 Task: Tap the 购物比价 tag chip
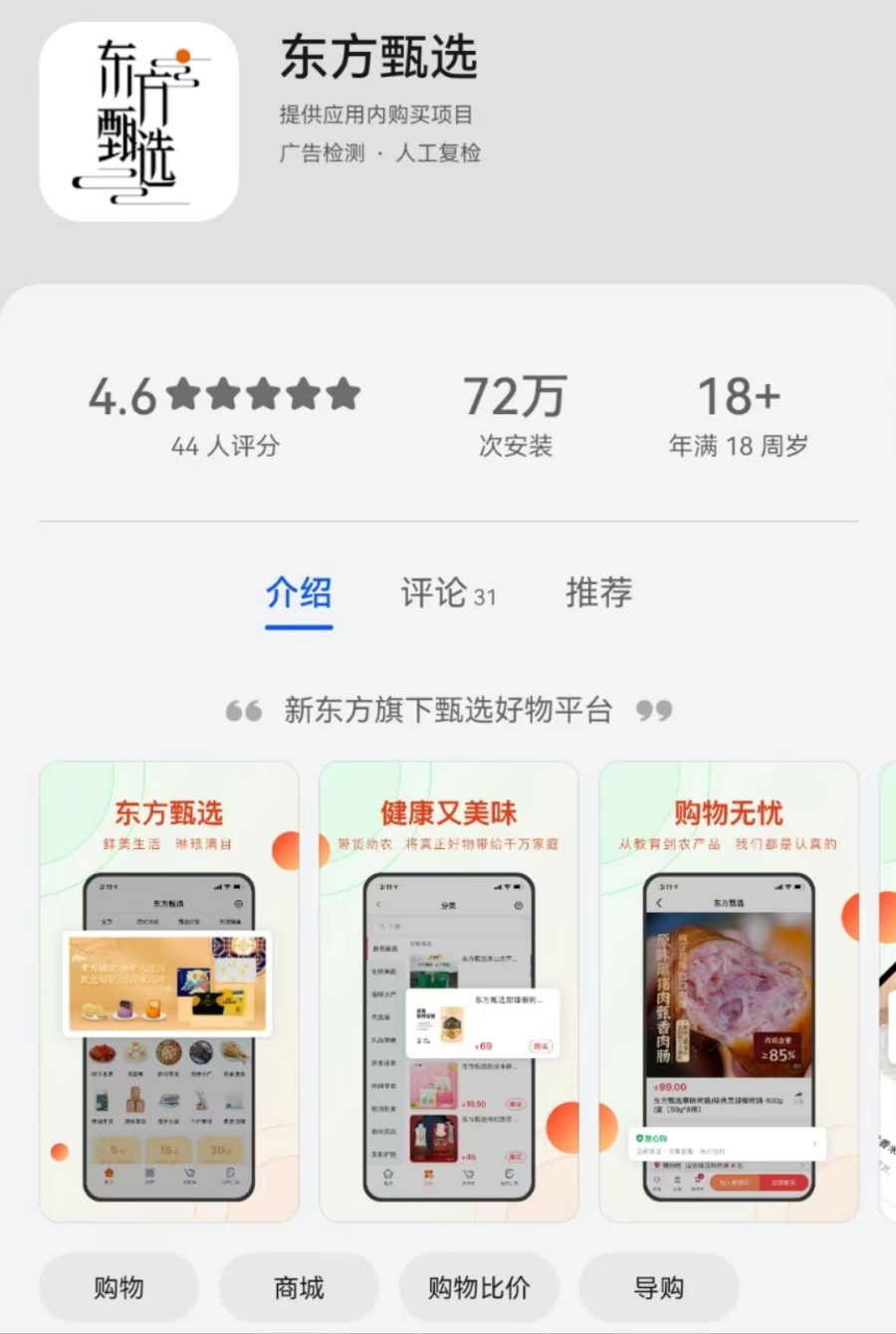tap(479, 1288)
